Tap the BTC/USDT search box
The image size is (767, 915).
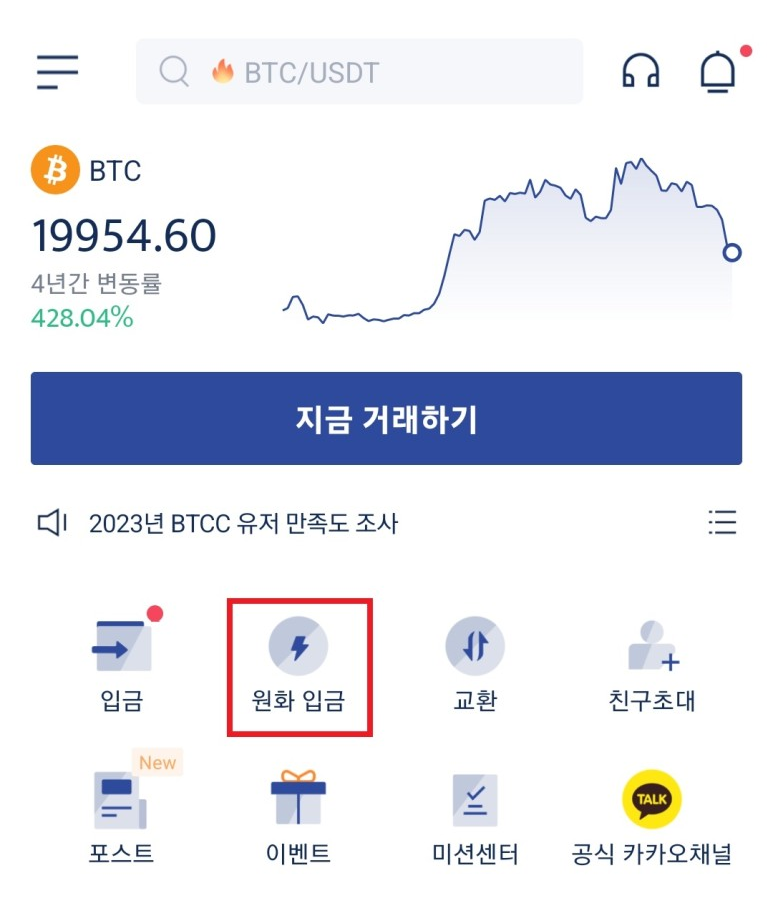tap(359, 72)
